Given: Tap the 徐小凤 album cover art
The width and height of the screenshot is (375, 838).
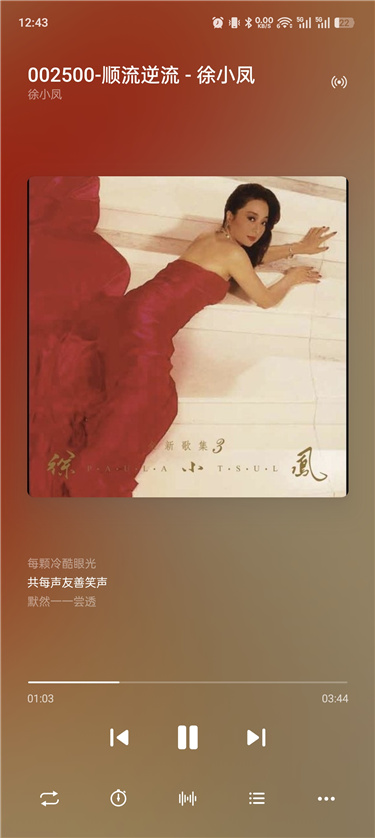Looking at the screenshot, I should tap(188, 337).
